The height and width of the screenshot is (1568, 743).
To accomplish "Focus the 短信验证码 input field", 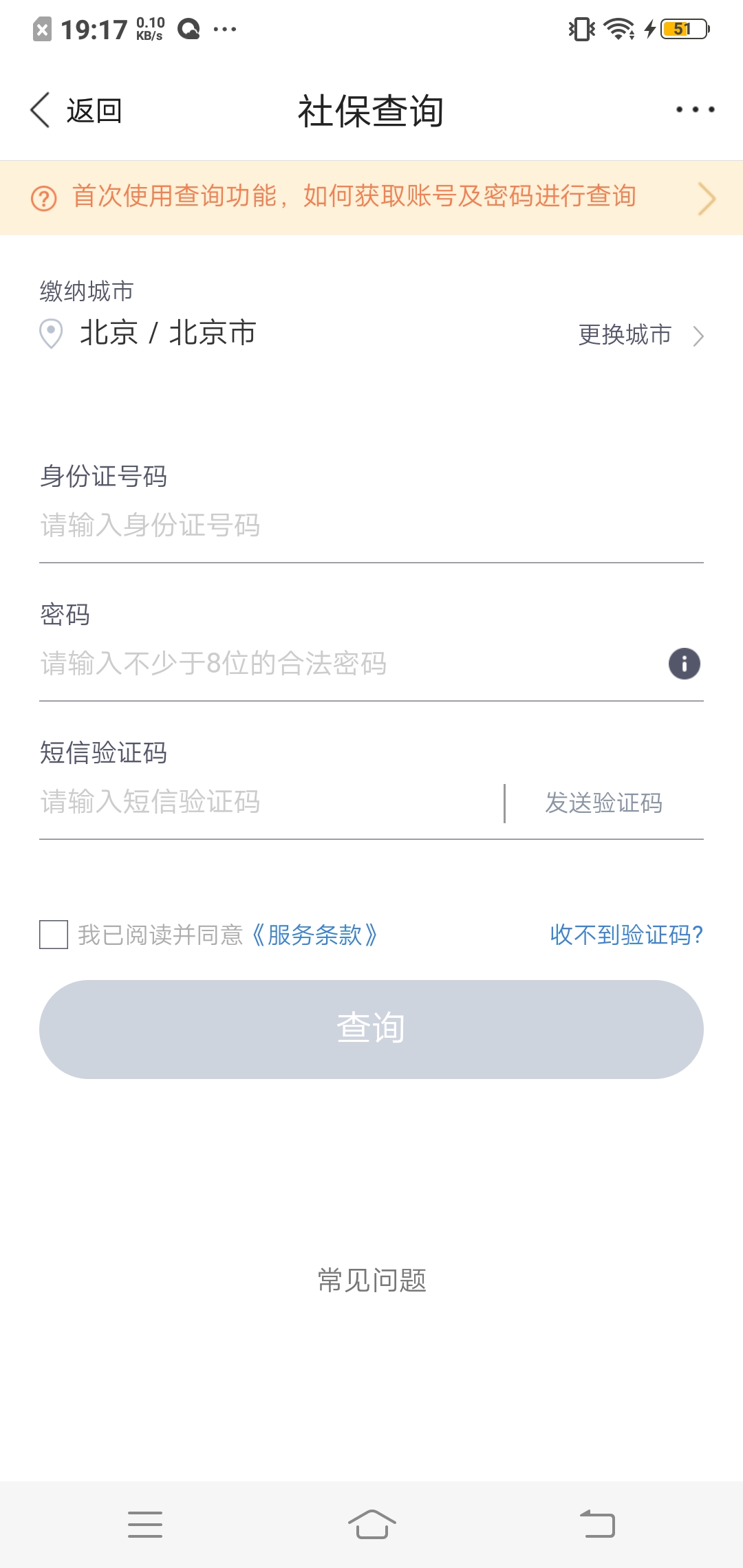I will 268,802.
